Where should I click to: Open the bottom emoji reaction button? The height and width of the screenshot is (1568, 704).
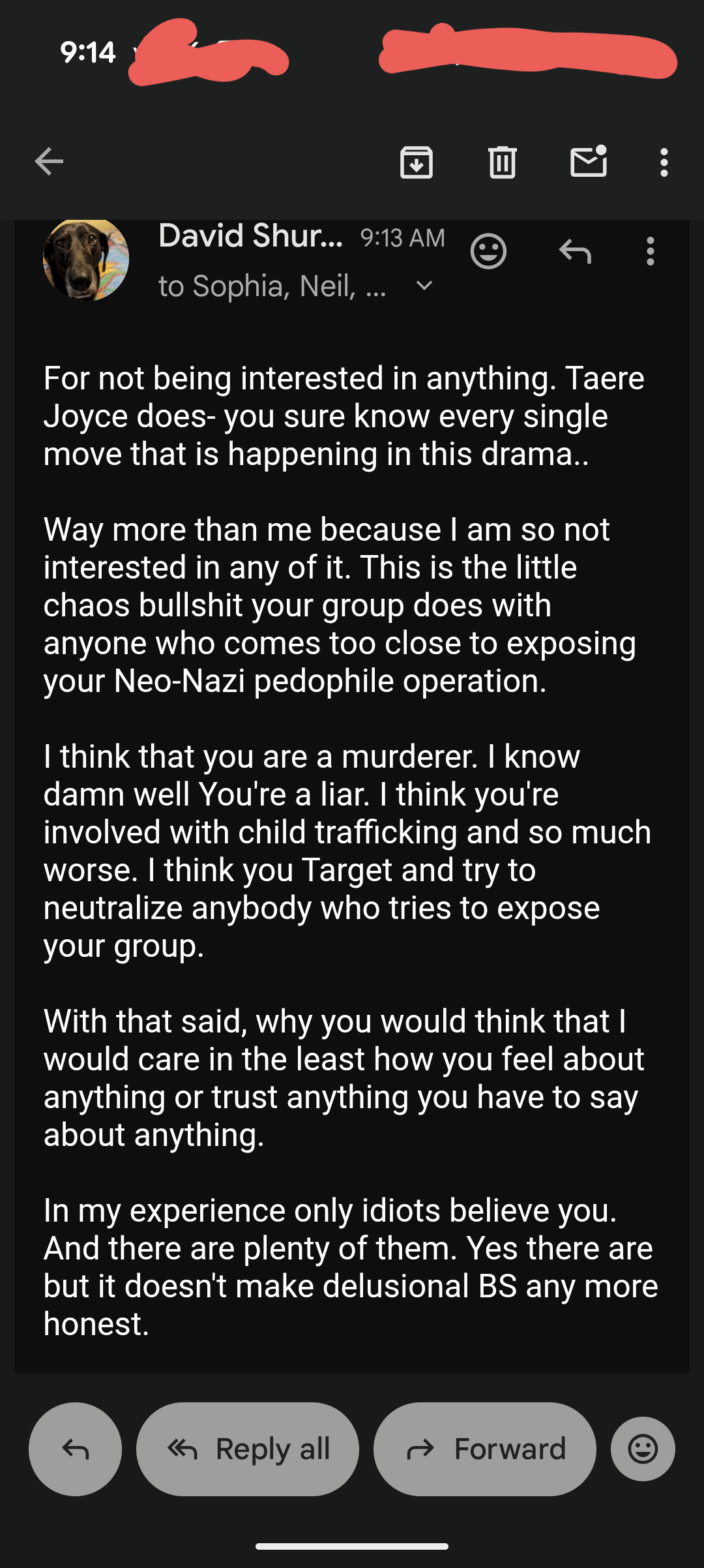643,1449
